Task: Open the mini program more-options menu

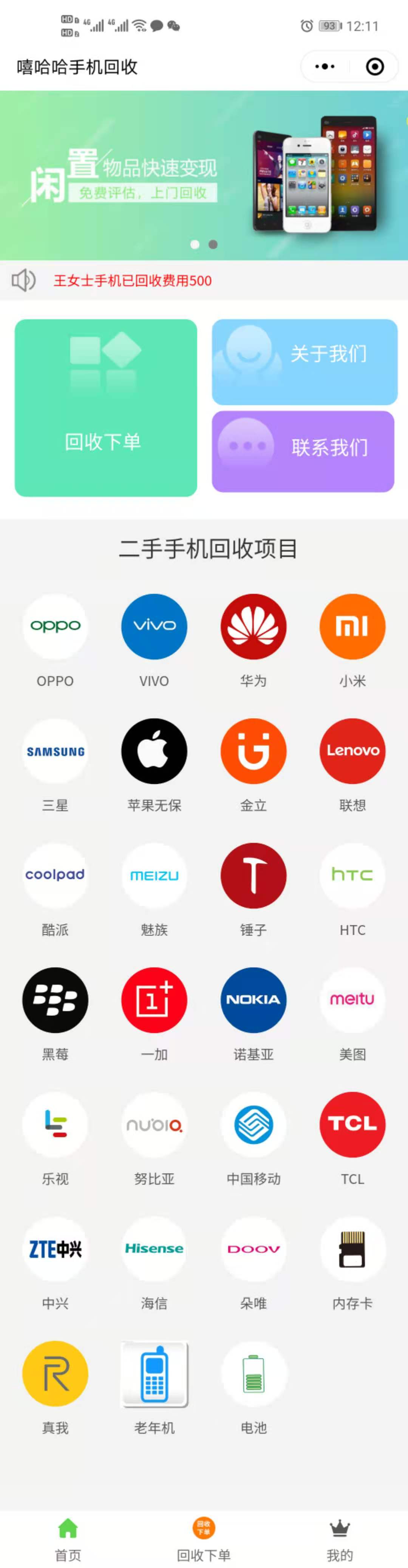Action: [x=325, y=66]
